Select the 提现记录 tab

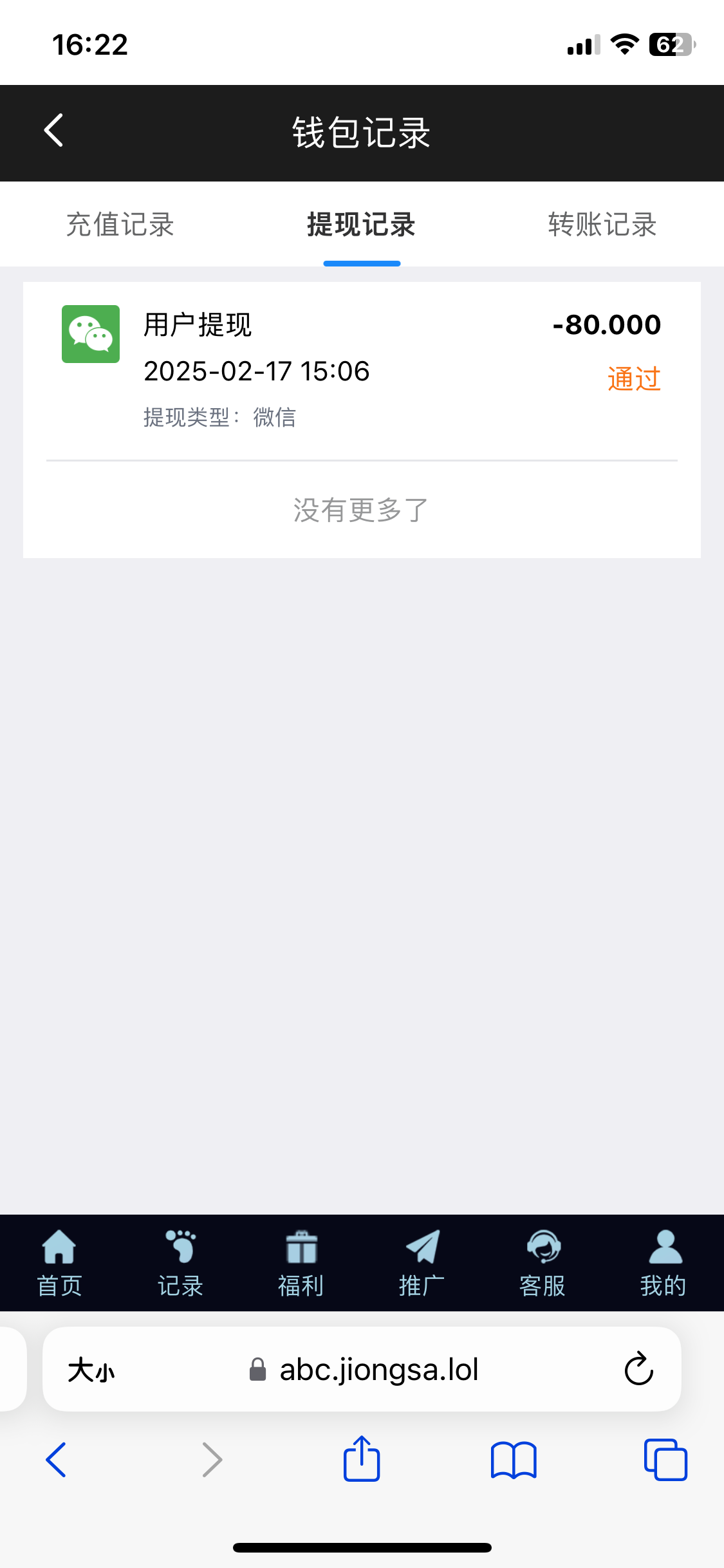(x=362, y=225)
